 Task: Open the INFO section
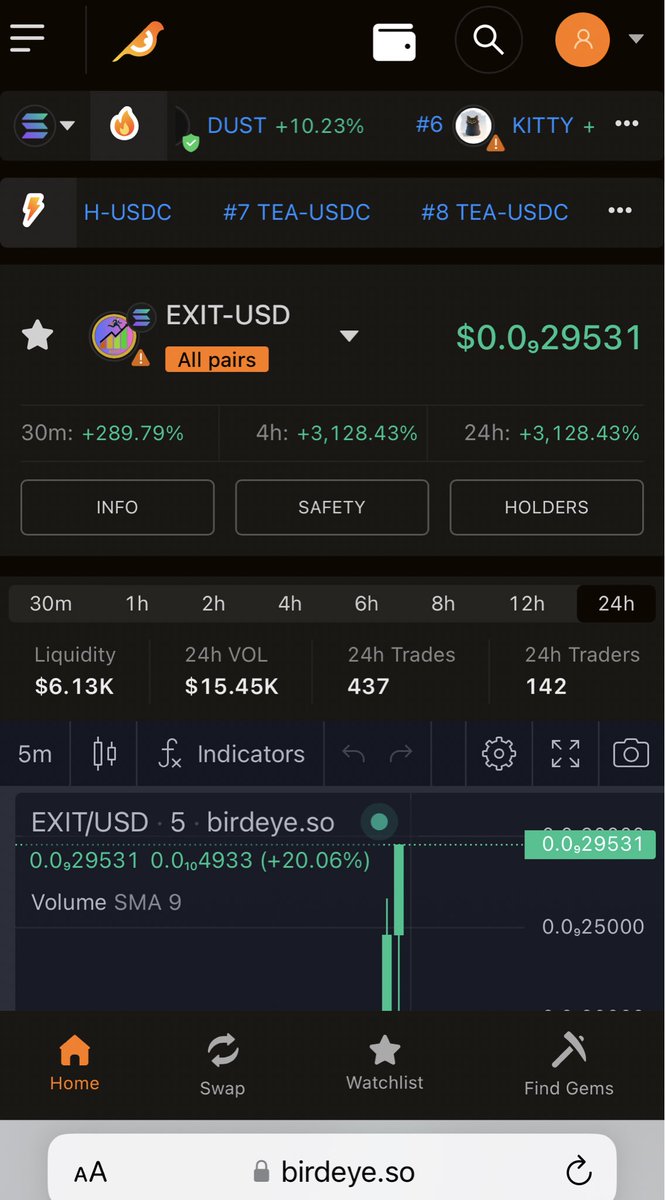pos(117,507)
